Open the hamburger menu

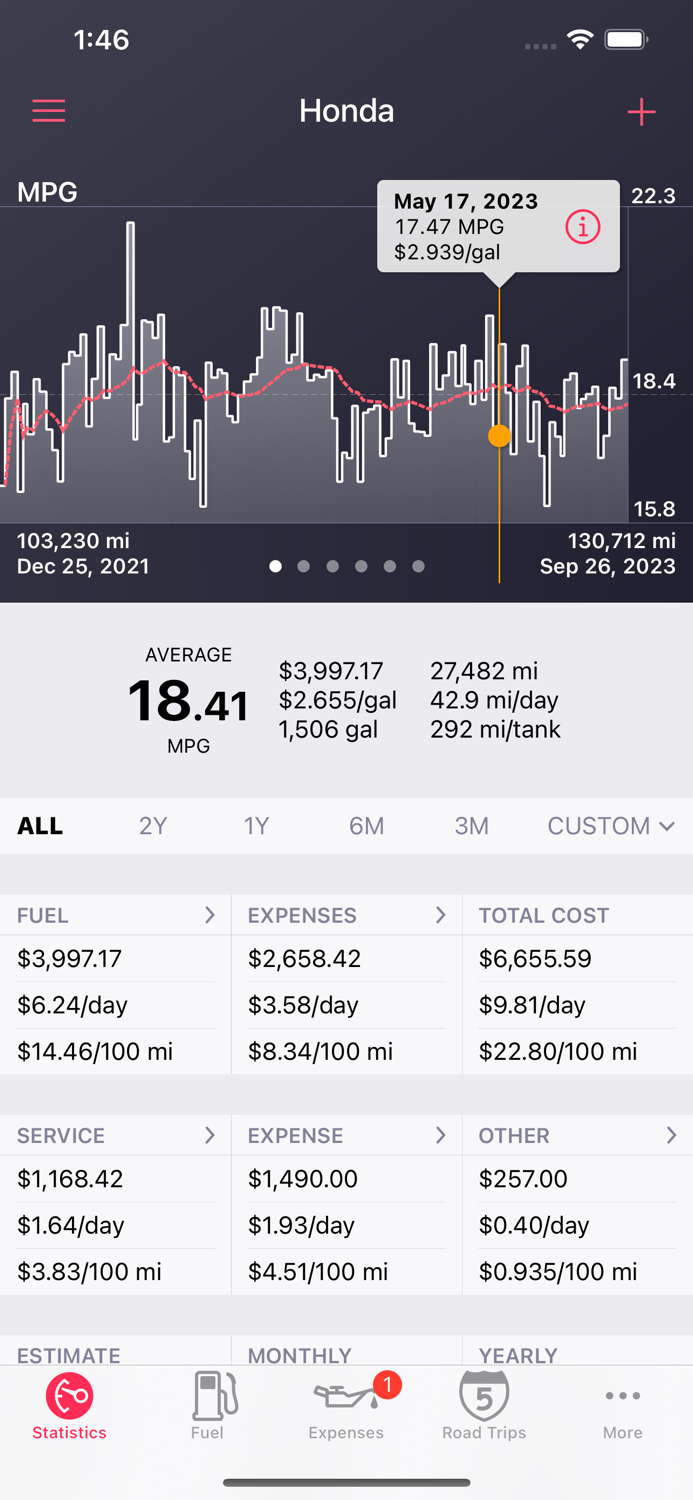(48, 111)
